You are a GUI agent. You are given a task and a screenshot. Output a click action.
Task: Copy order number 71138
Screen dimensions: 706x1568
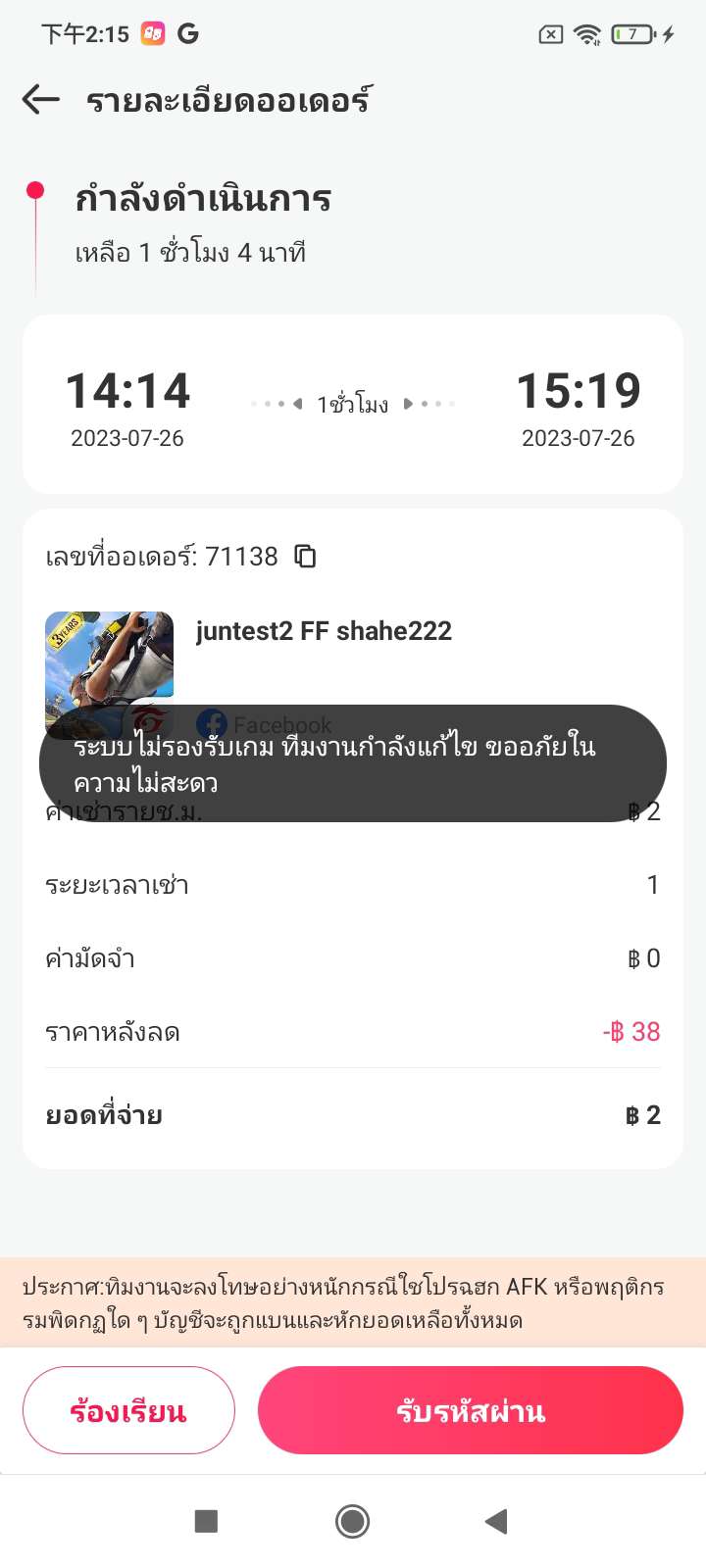(x=306, y=557)
